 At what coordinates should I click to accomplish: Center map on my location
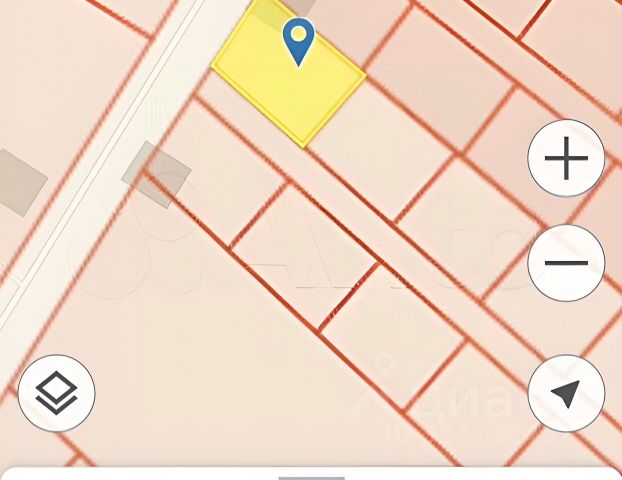[566, 393]
